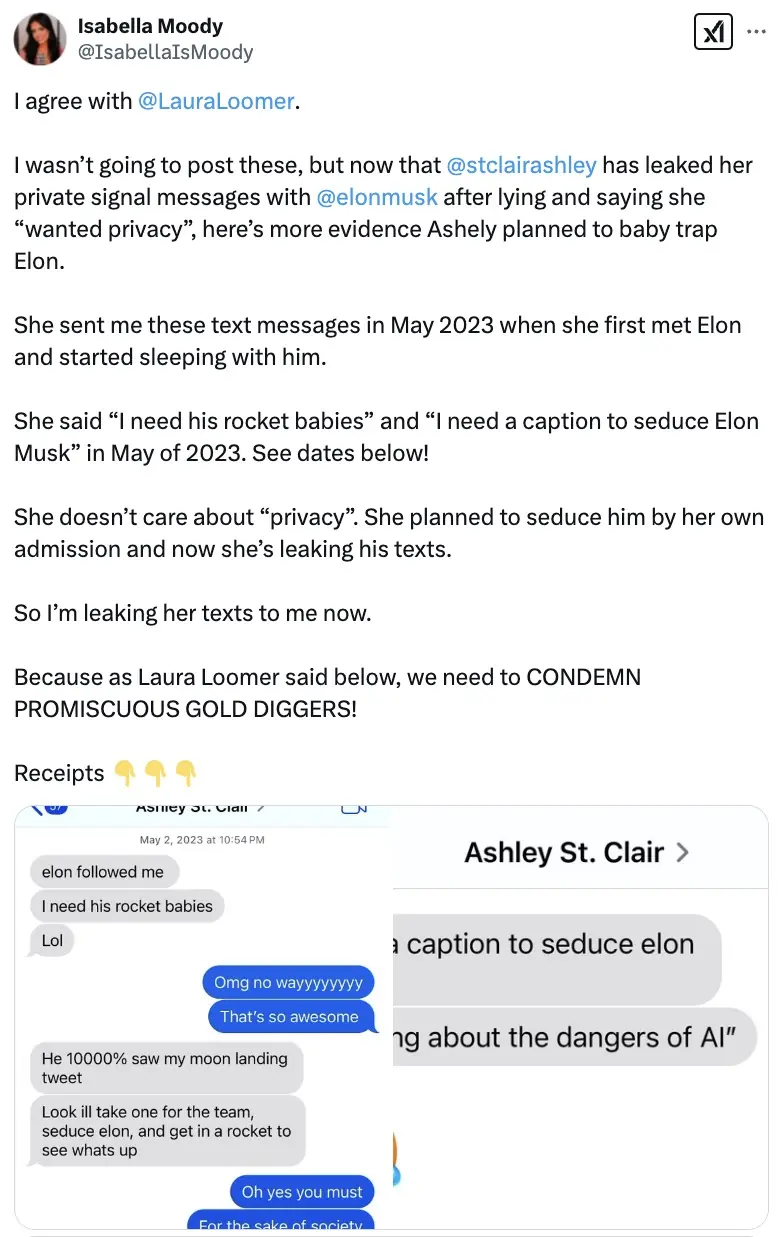Click the @IsabellaIsMoody handle

click(165, 51)
